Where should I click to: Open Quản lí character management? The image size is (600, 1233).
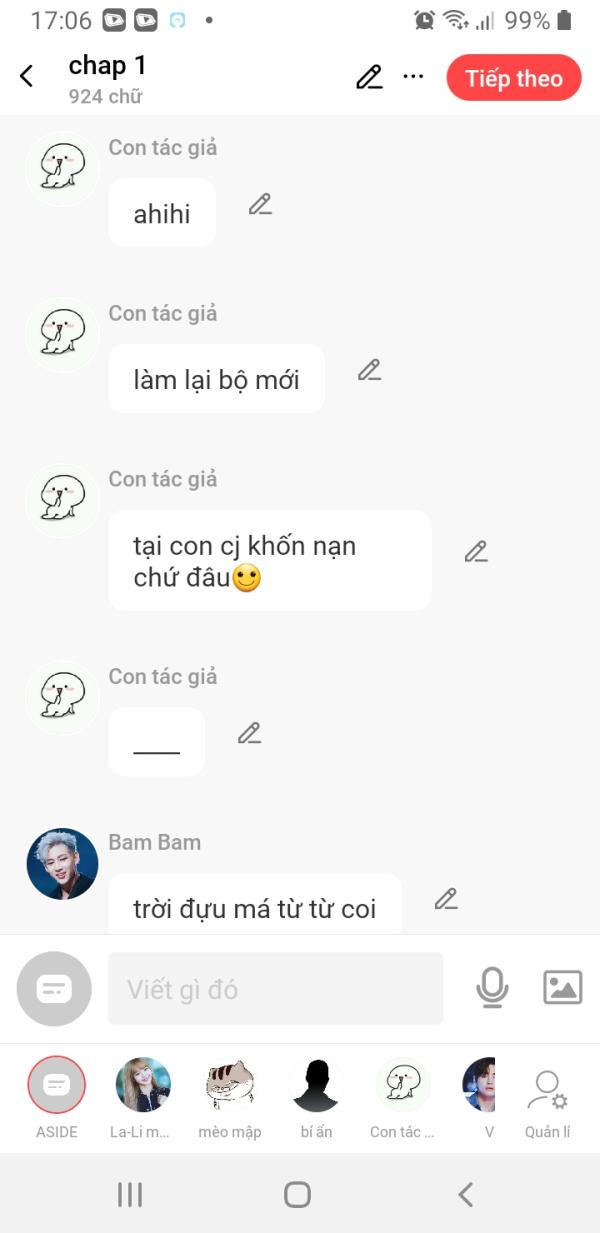click(x=547, y=1104)
